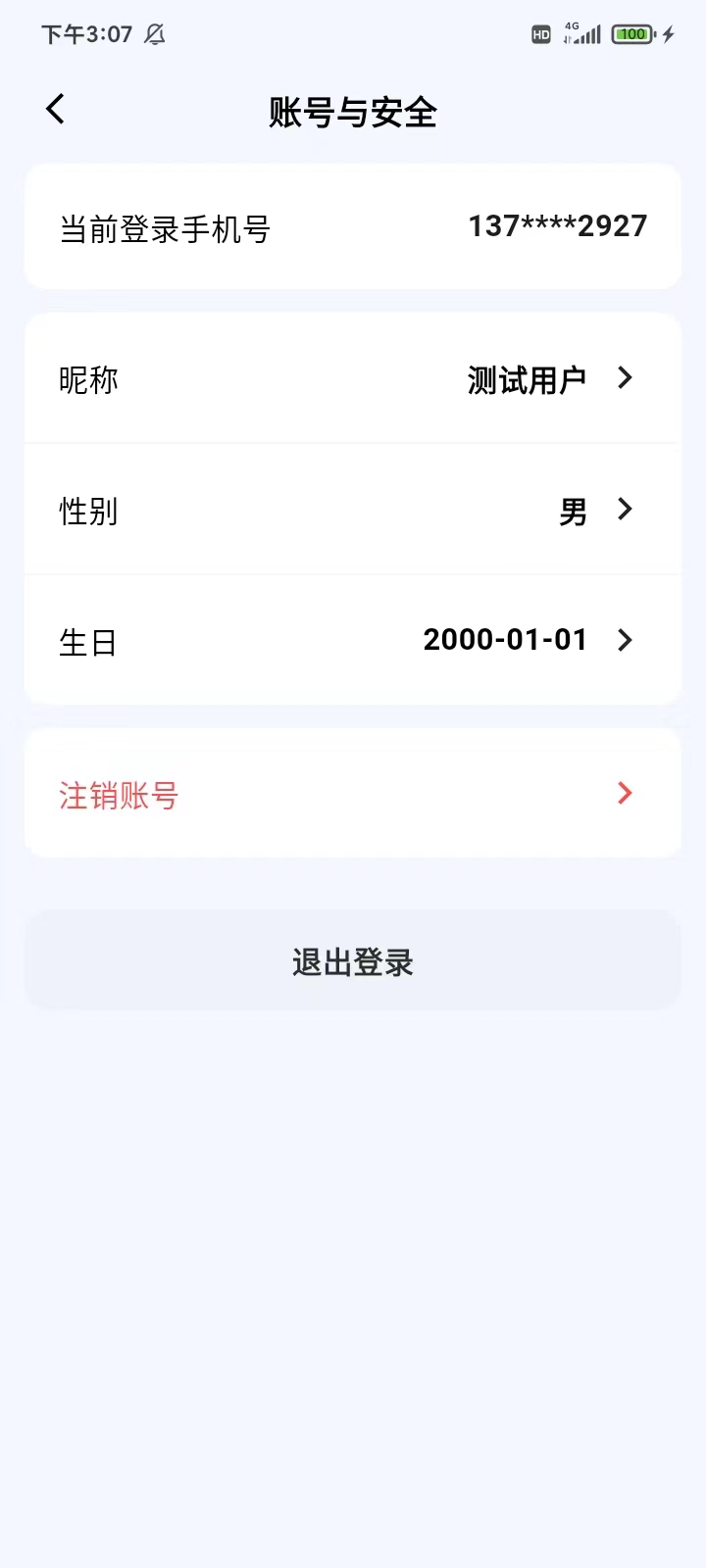This screenshot has height=1568, width=706.
Task: Select the birthday value 2000-01-01
Action: (x=505, y=639)
